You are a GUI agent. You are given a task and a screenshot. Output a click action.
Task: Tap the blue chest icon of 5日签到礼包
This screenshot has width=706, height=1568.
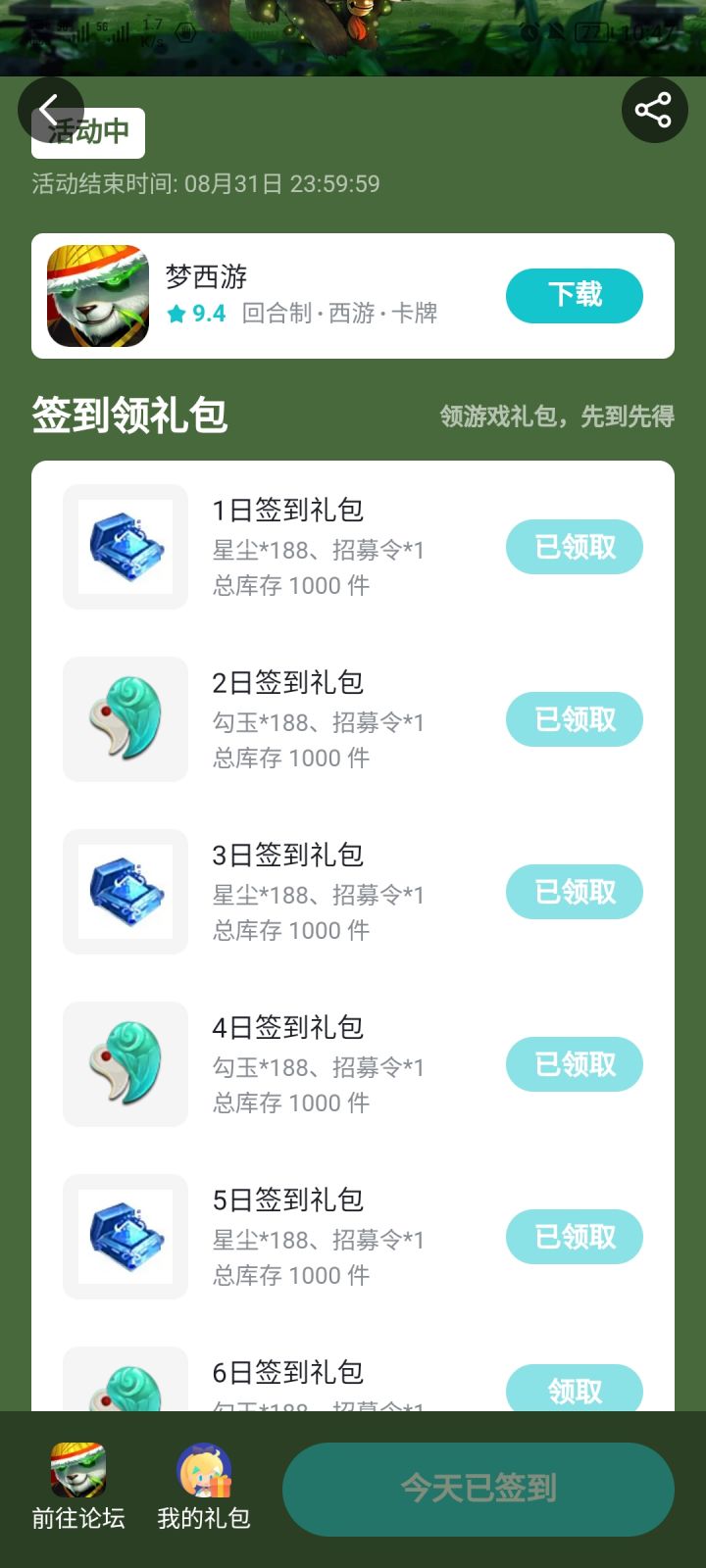pyautogui.click(x=125, y=1237)
